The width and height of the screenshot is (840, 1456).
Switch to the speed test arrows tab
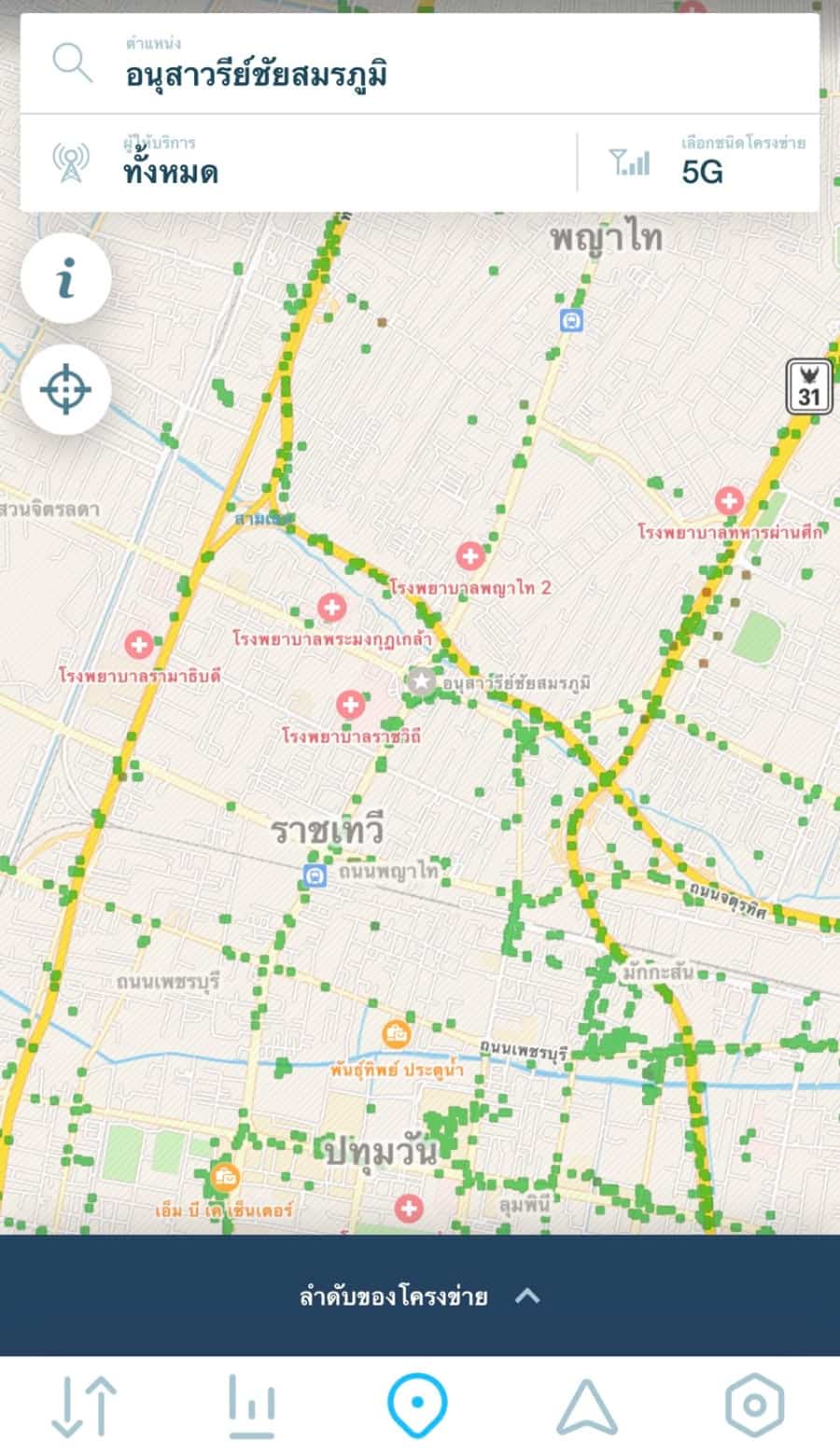coord(84,1405)
